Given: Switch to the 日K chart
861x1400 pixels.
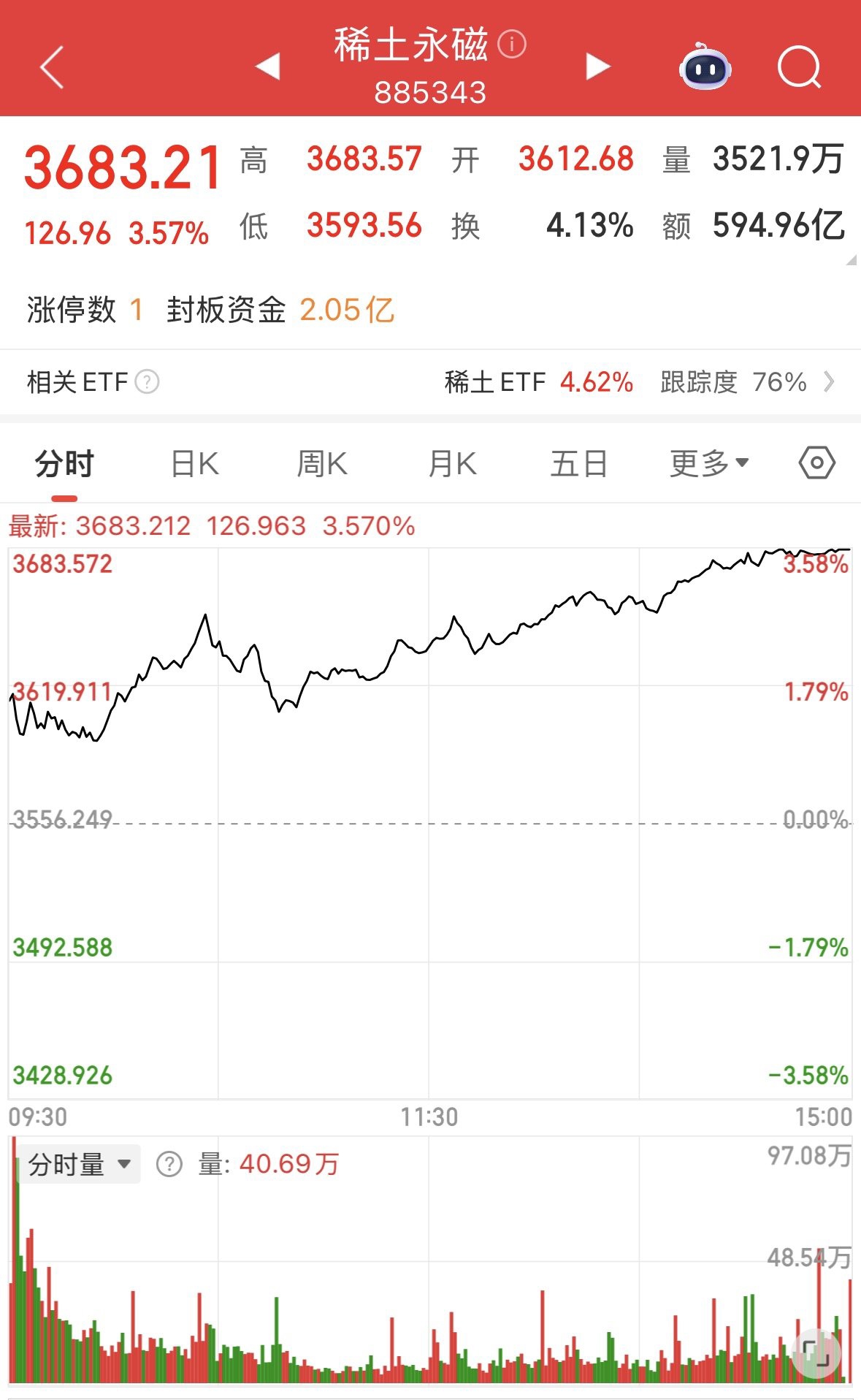Looking at the screenshot, I should pyautogui.click(x=194, y=464).
